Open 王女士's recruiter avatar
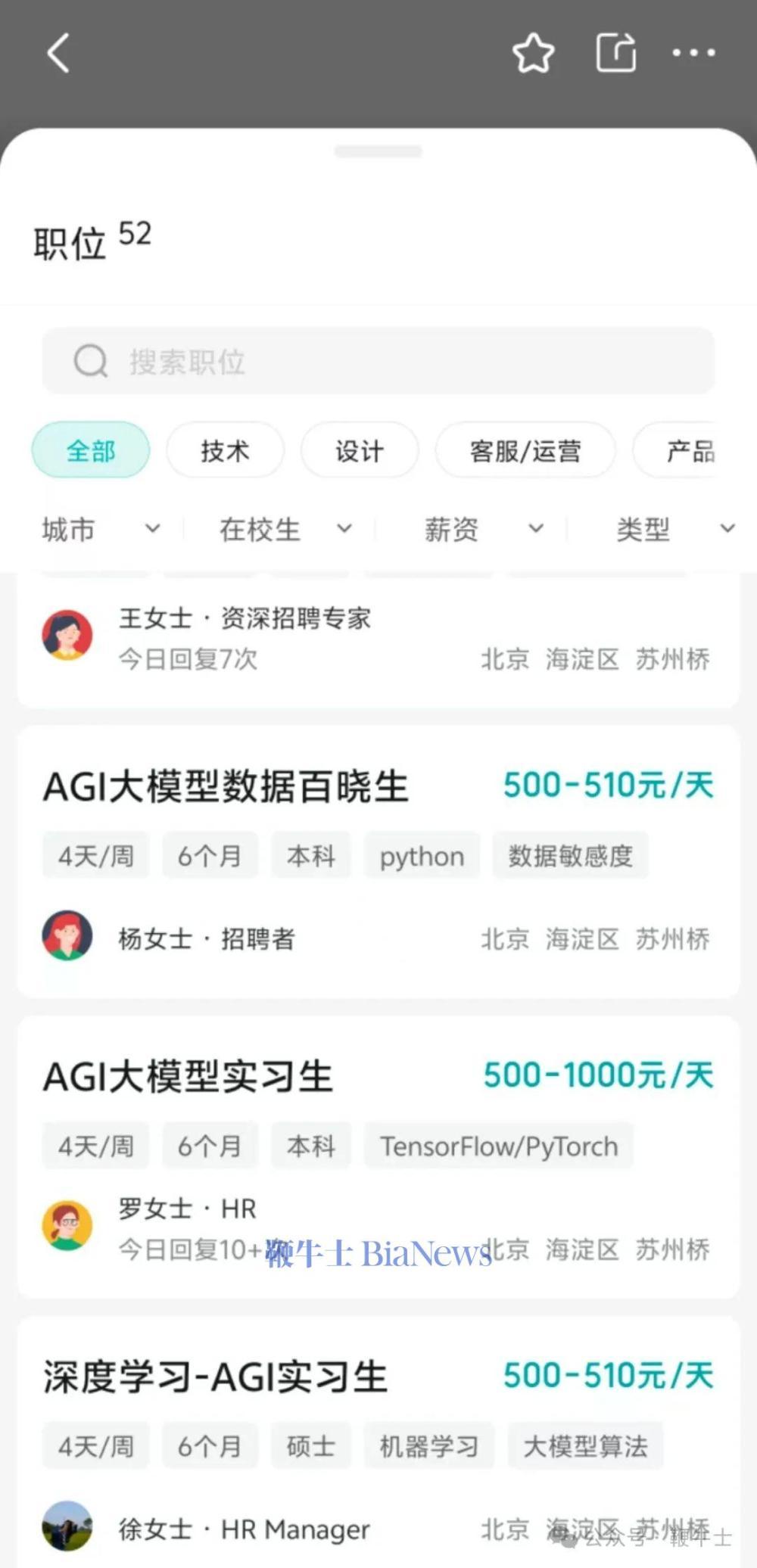Image resolution: width=757 pixels, height=1568 pixels. pos(68,636)
